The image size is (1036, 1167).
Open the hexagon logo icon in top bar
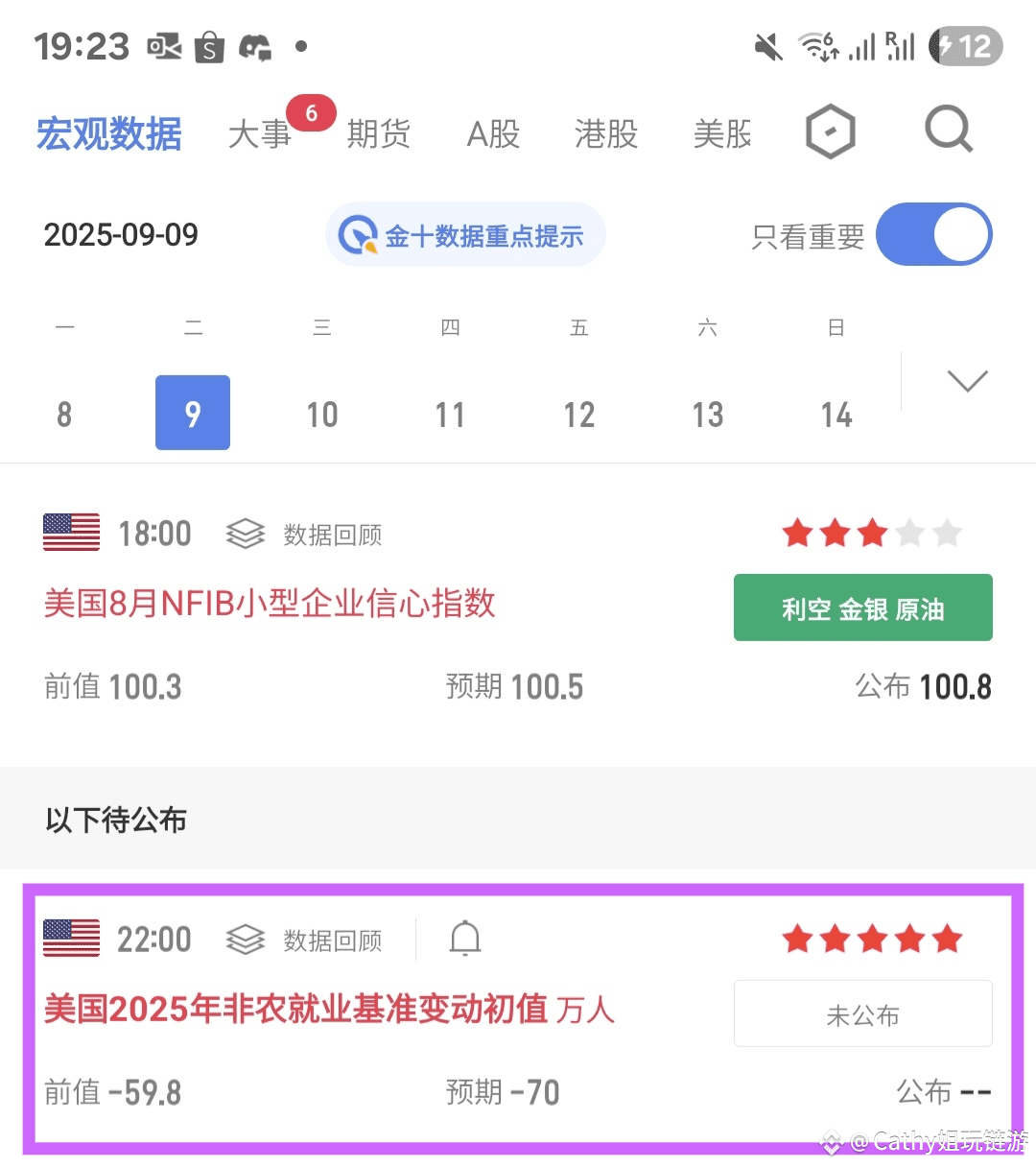830,131
